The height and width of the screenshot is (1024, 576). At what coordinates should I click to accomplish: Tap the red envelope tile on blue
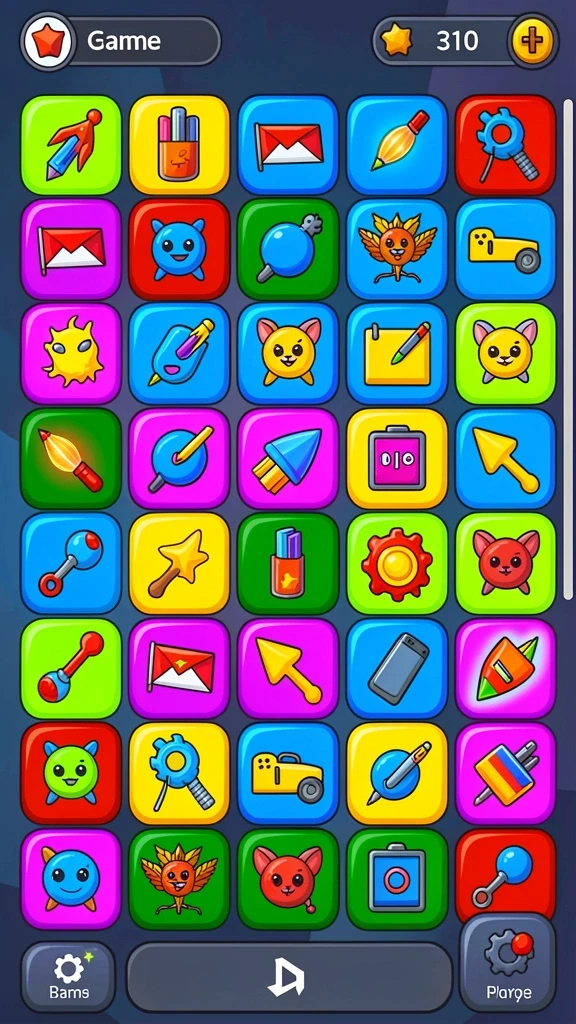click(288, 145)
